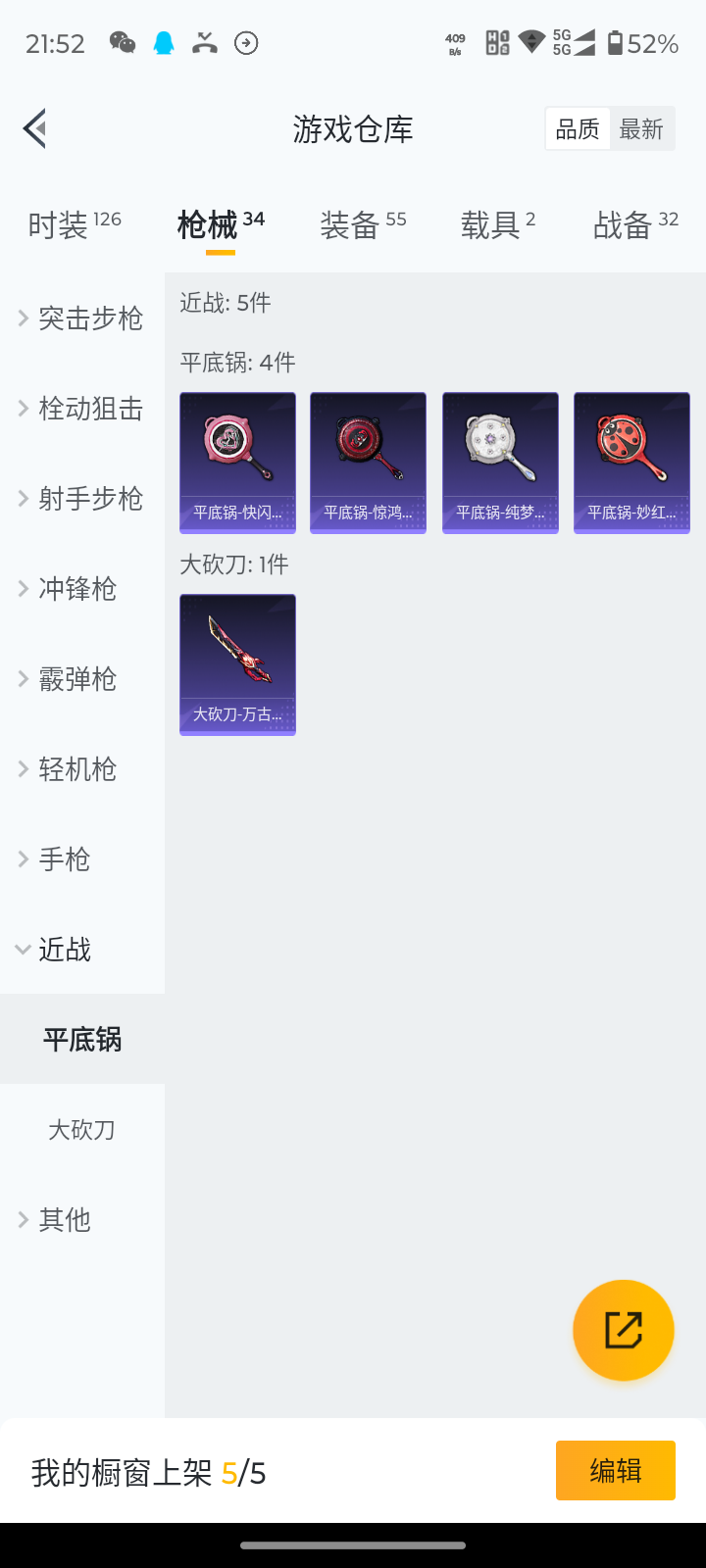
Task: Expand the 突击步枪 category
Action: (82, 318)
